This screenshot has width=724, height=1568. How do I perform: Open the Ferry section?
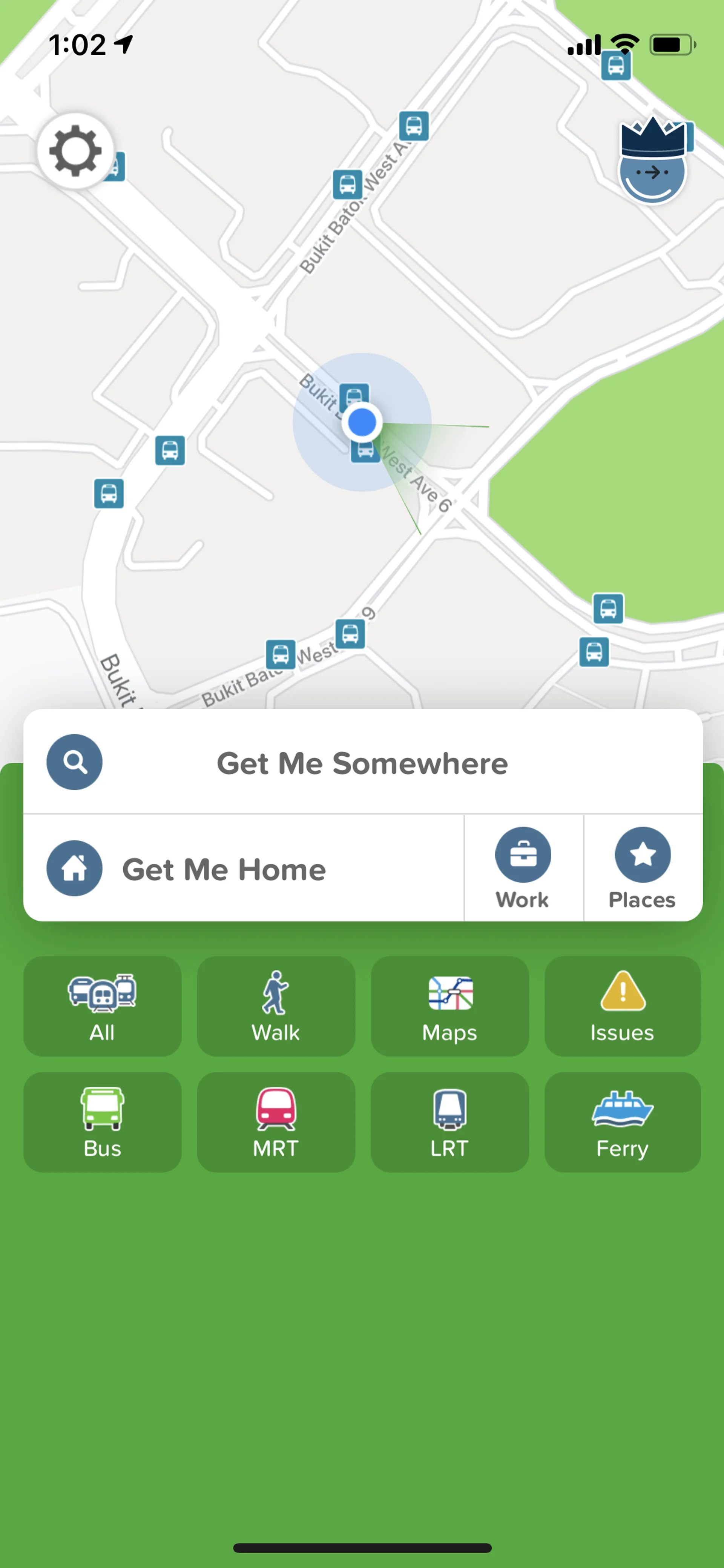pyautogui.click(x=622, y=1122)
